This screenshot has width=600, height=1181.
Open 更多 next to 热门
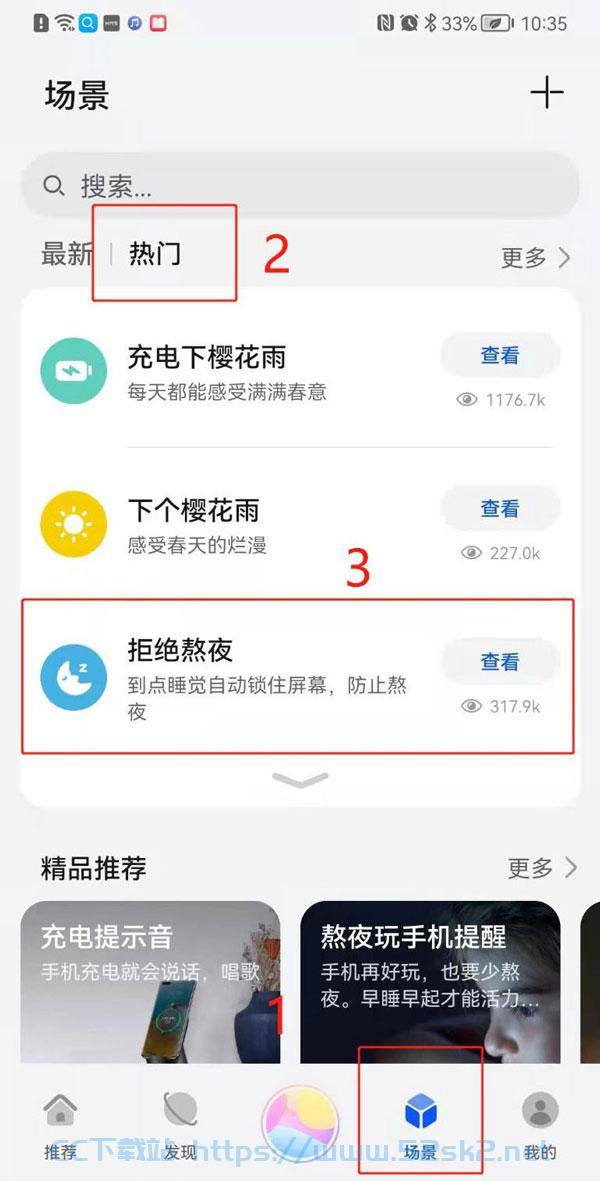click(x=536, y=258)
